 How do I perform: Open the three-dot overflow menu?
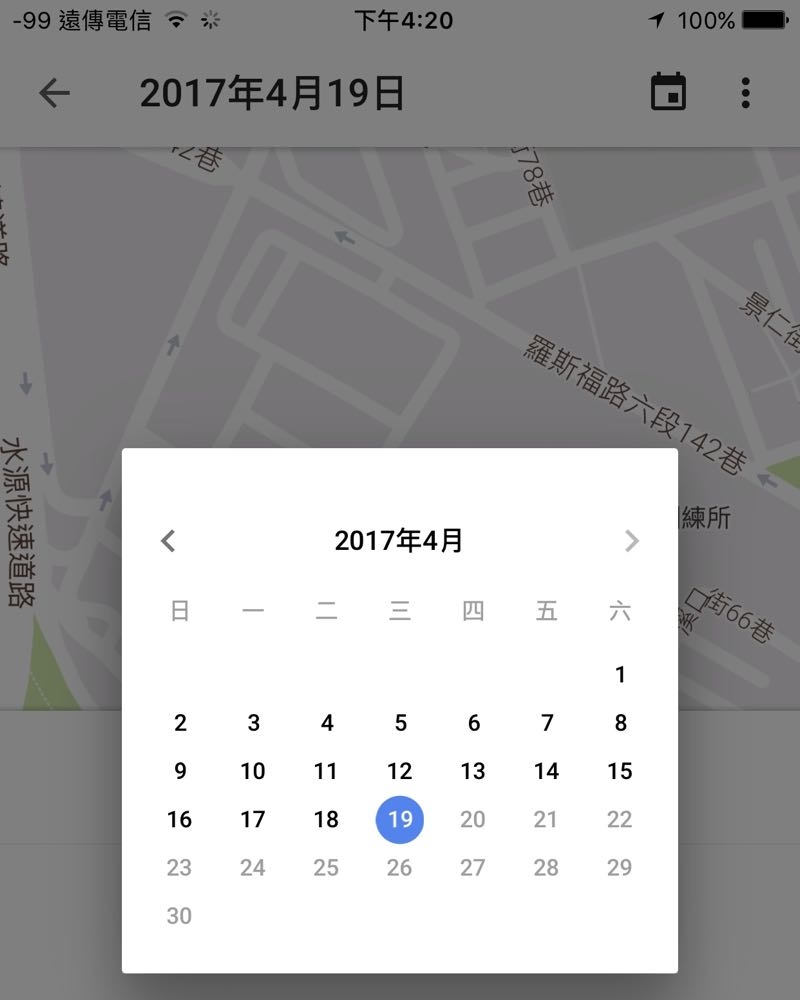(745, 93)
